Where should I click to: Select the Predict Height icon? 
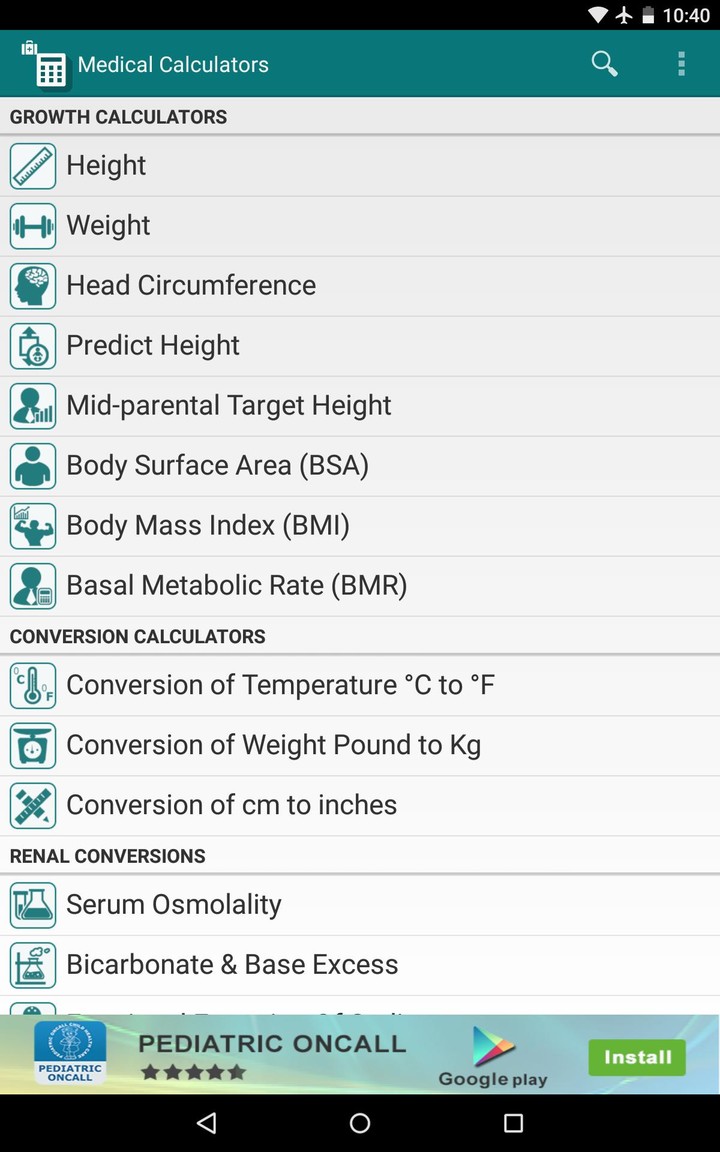[x=32, y=346]
